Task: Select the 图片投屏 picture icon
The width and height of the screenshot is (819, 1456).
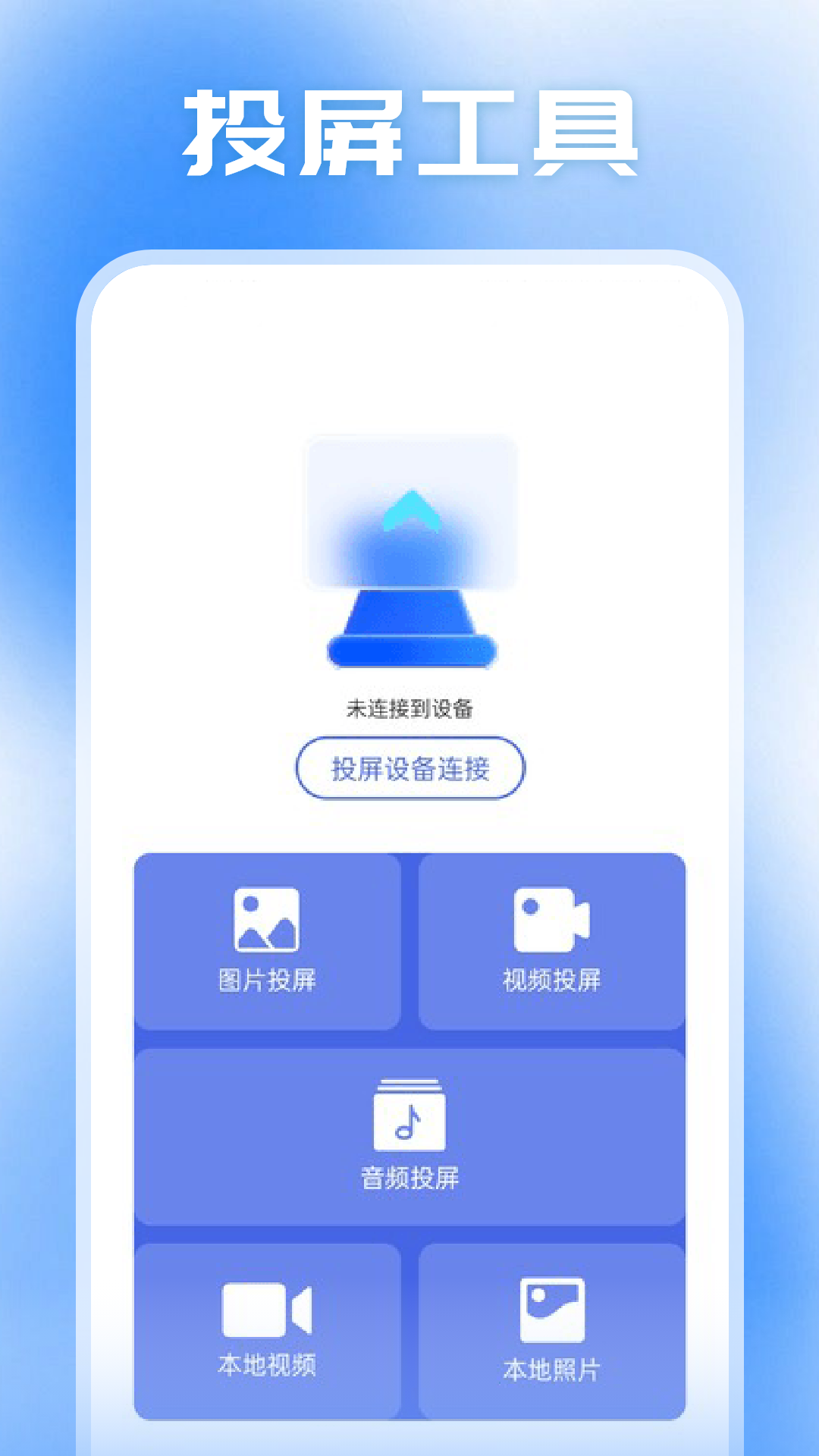Action: coord(267,919)
